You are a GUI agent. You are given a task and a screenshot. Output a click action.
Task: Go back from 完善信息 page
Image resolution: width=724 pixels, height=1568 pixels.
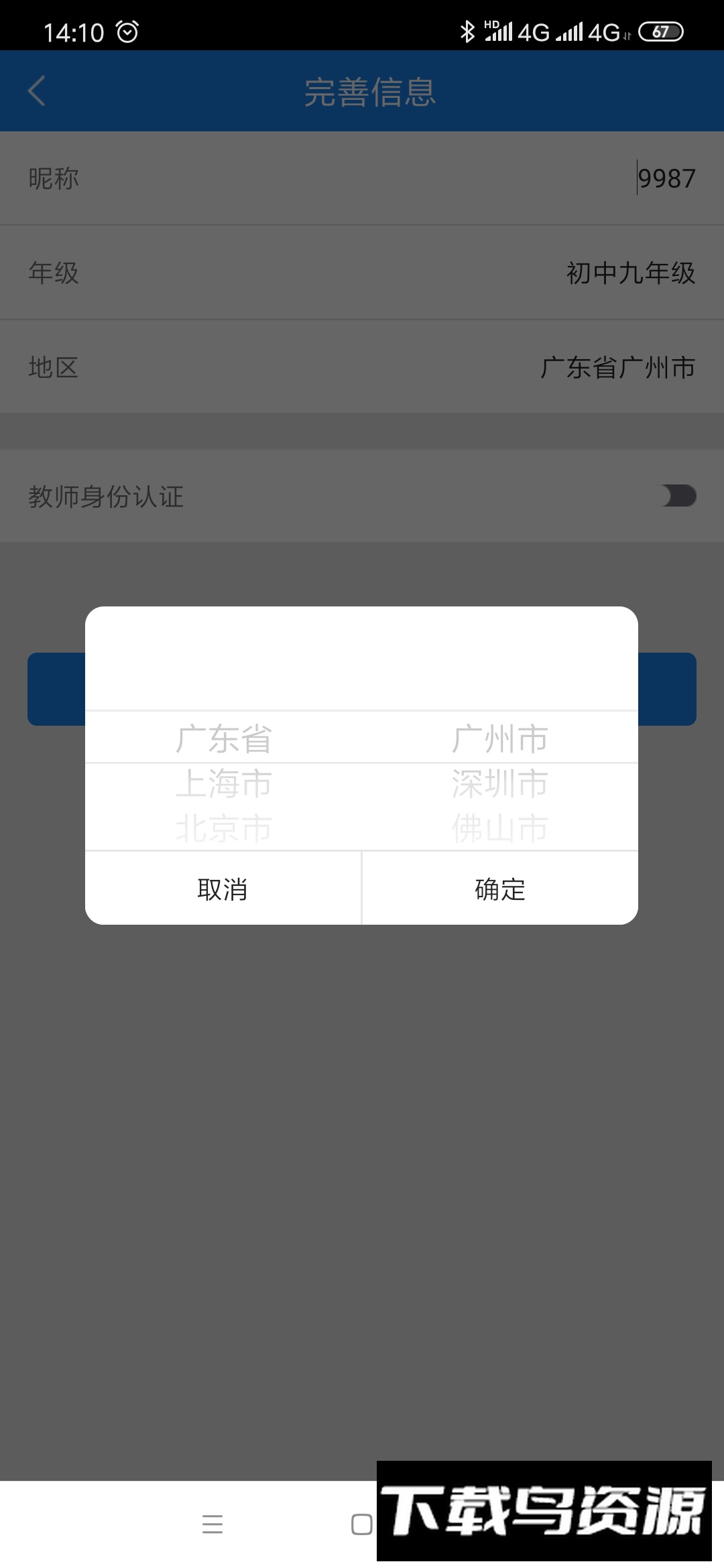(x=38, y=91)
